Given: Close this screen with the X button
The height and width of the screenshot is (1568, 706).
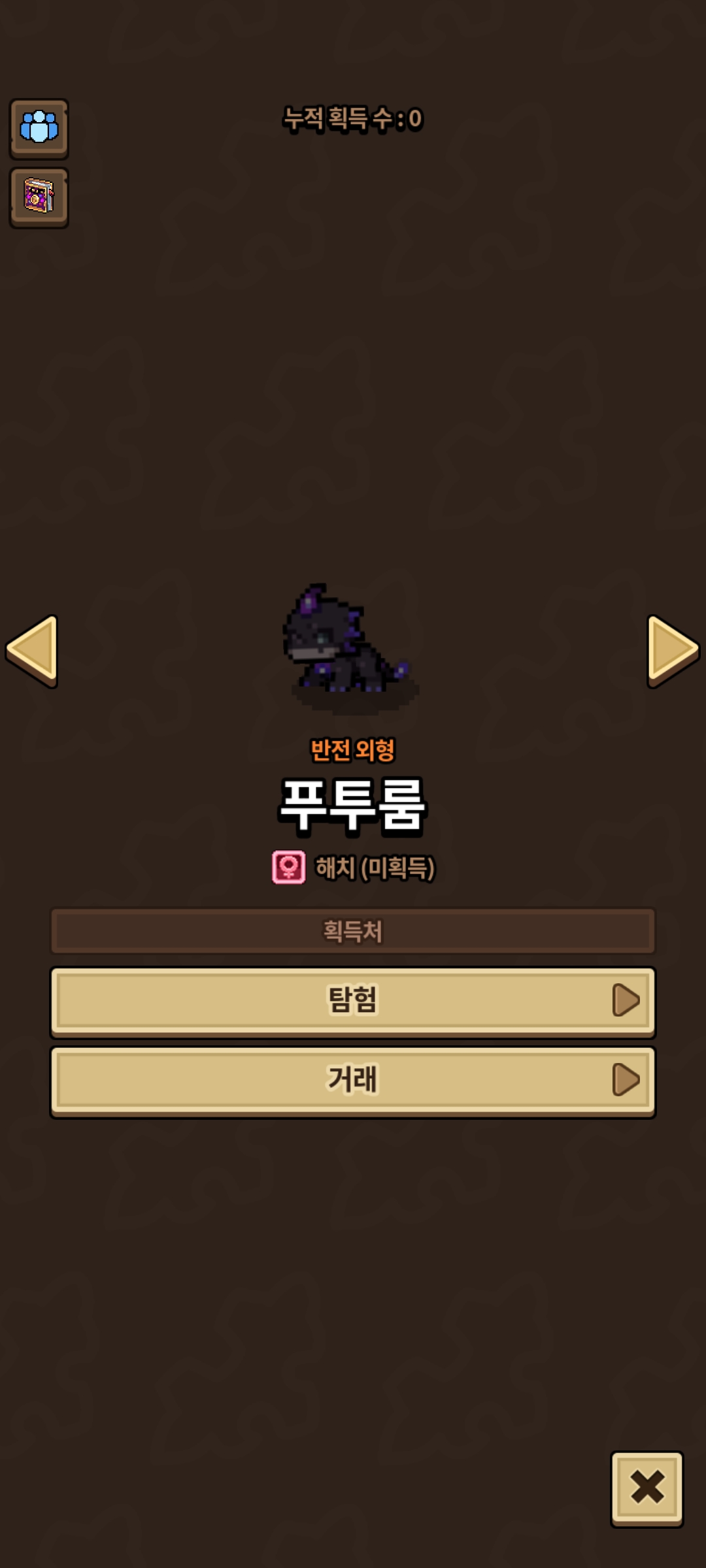Looking at the screenshot, I should click(647, 1489).
